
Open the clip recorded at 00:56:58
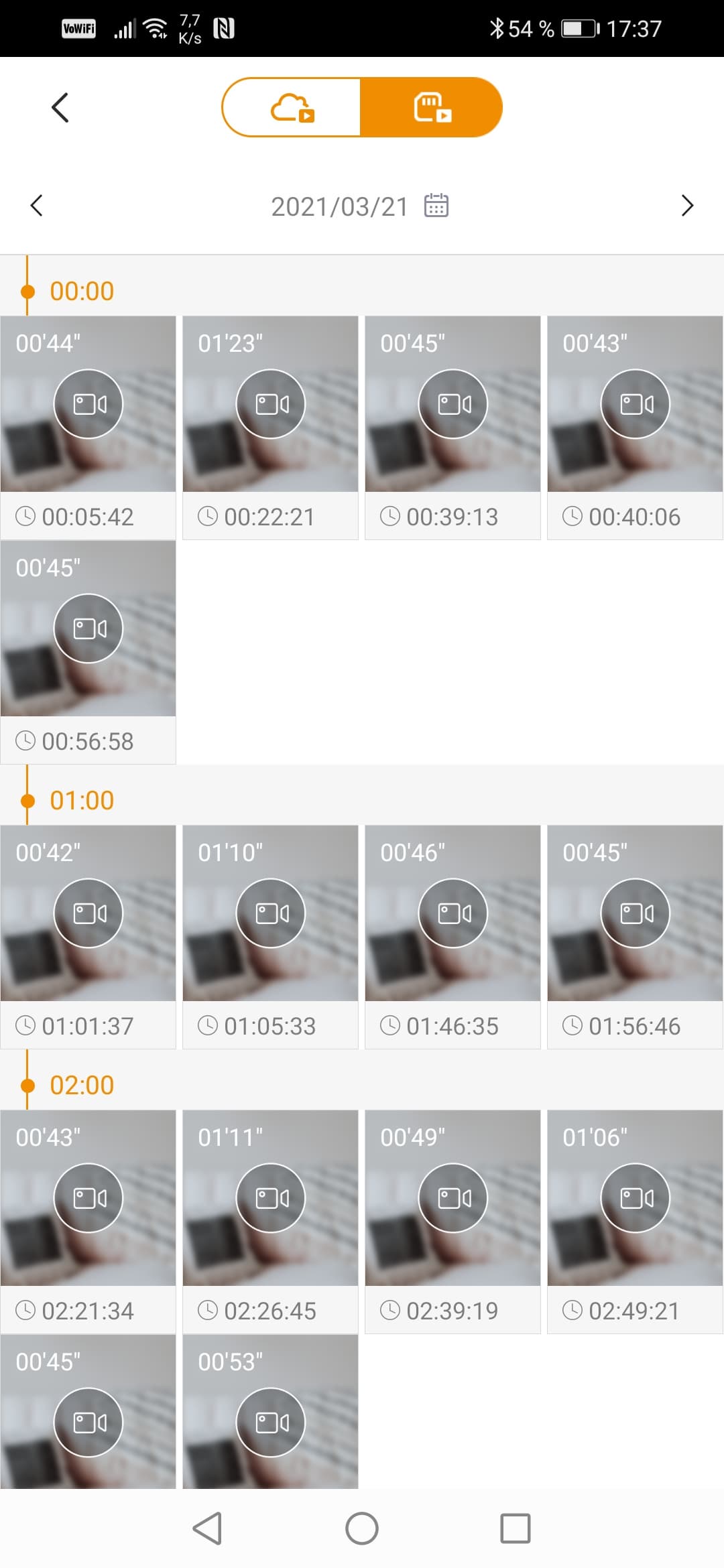(88, 629)
